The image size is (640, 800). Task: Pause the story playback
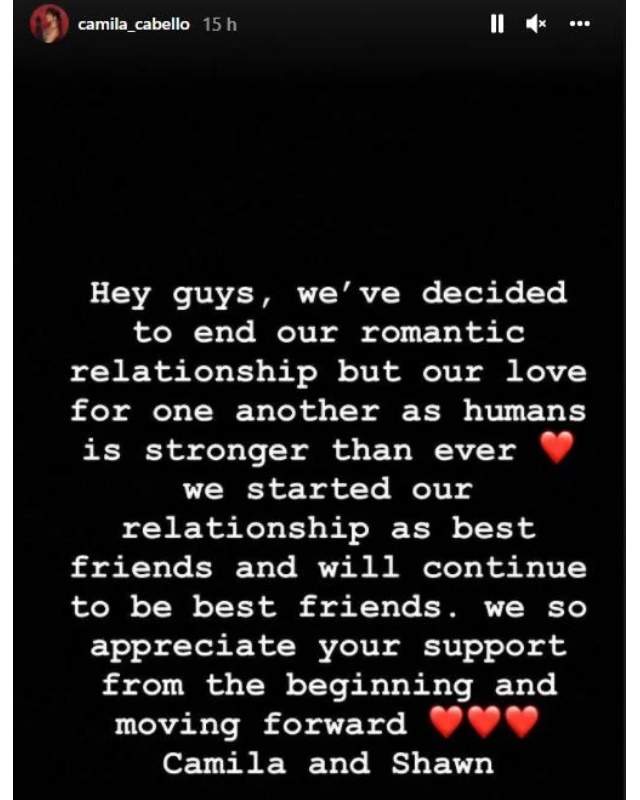tap(497, 24)
